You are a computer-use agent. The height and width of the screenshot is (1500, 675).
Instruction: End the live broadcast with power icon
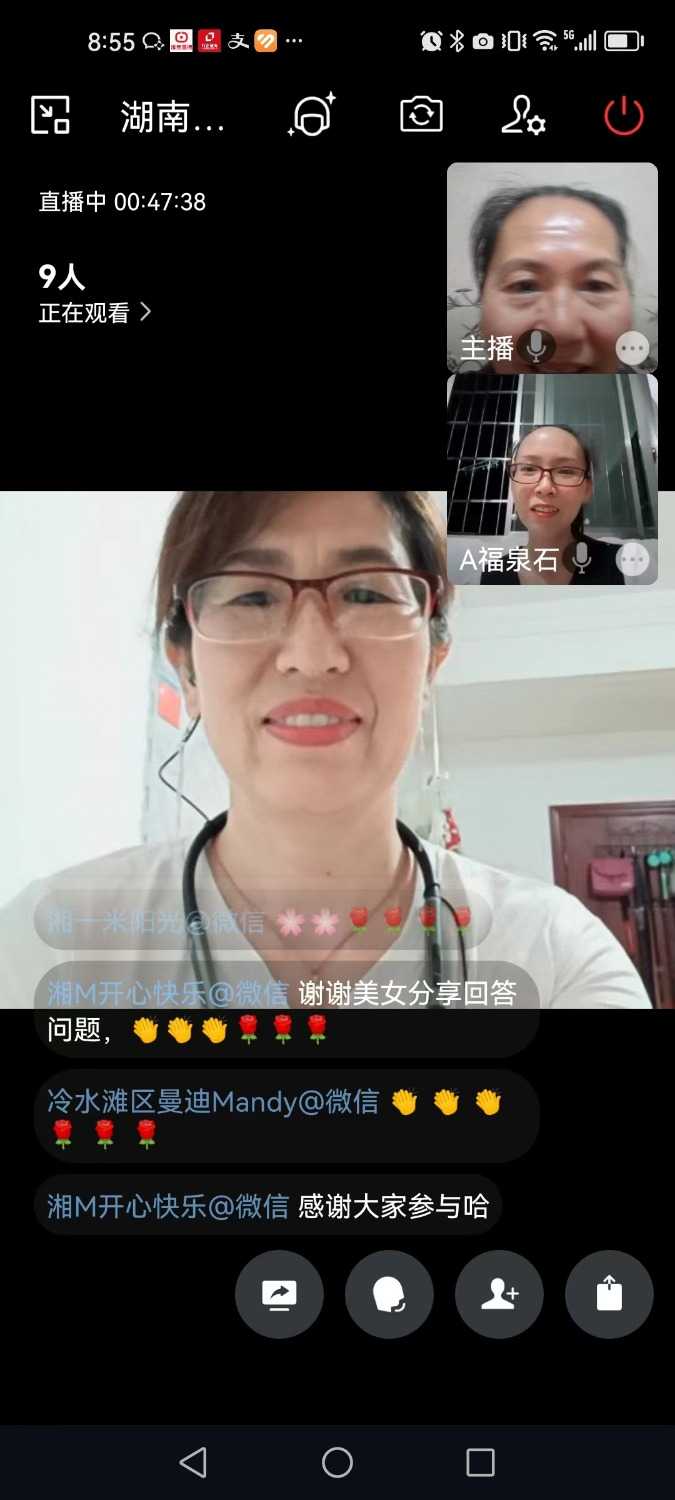[x=623, y=115]
